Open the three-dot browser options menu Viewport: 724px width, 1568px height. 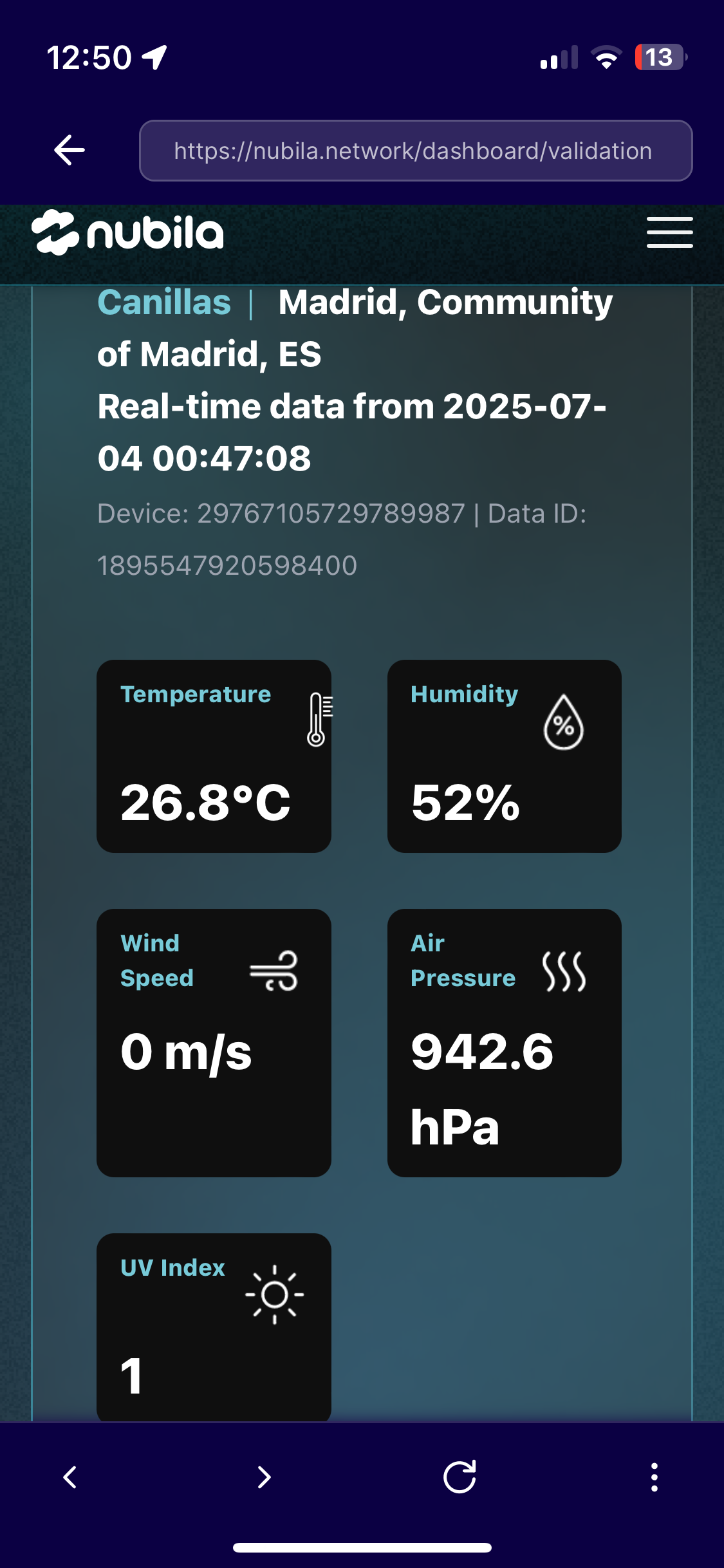654,1477
